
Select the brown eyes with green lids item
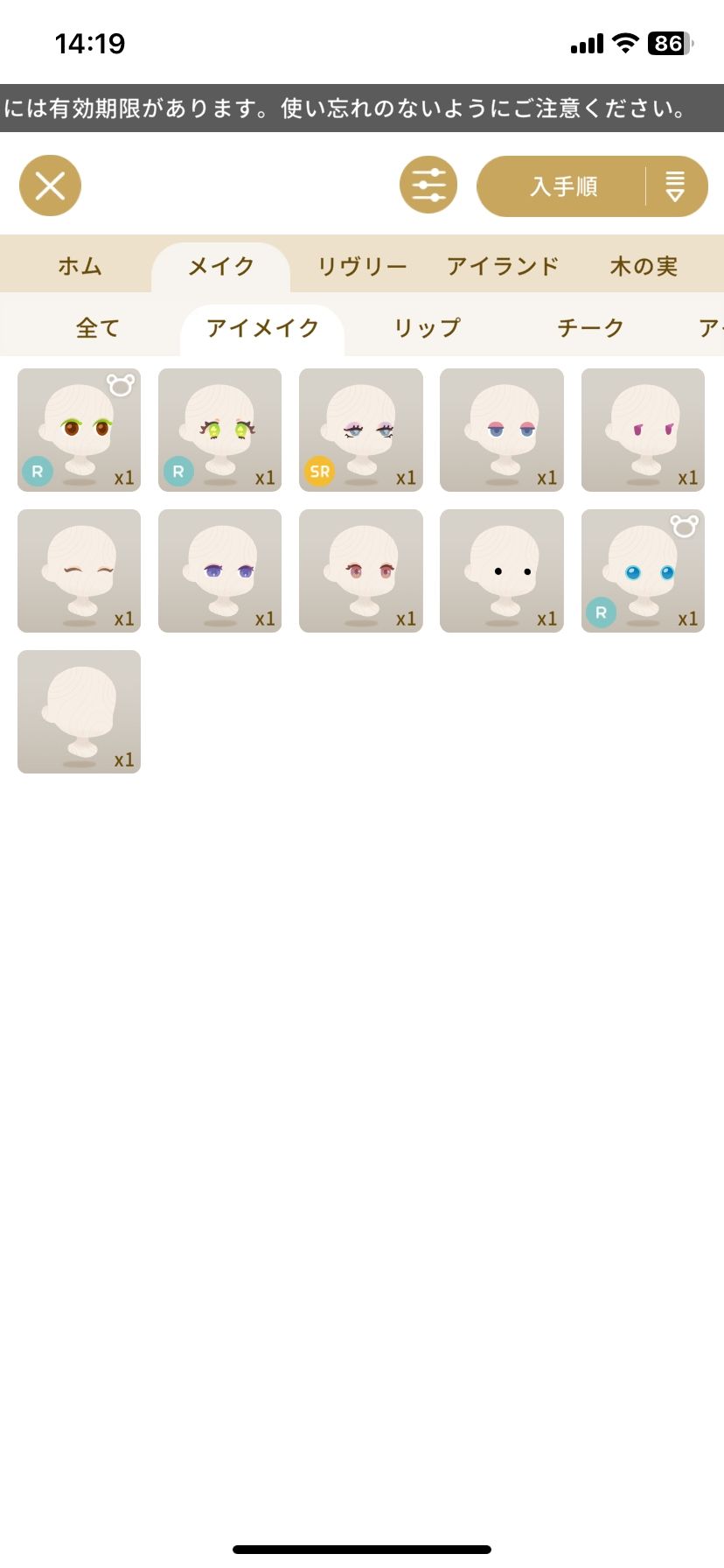click(80, 430)
